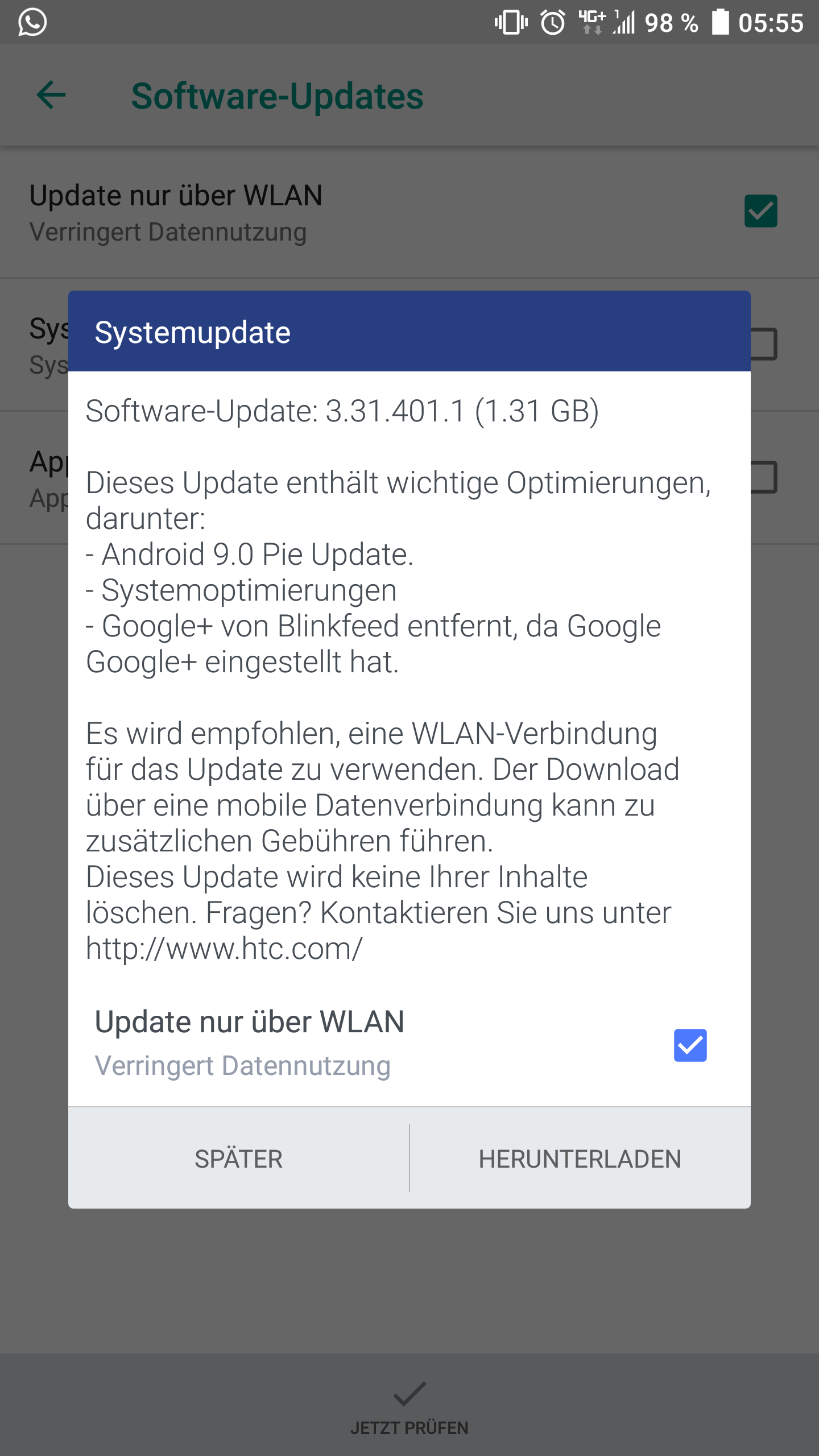Uncheck the dialog's Update nur über WLAN checkbox

(x=690, y=1045)
